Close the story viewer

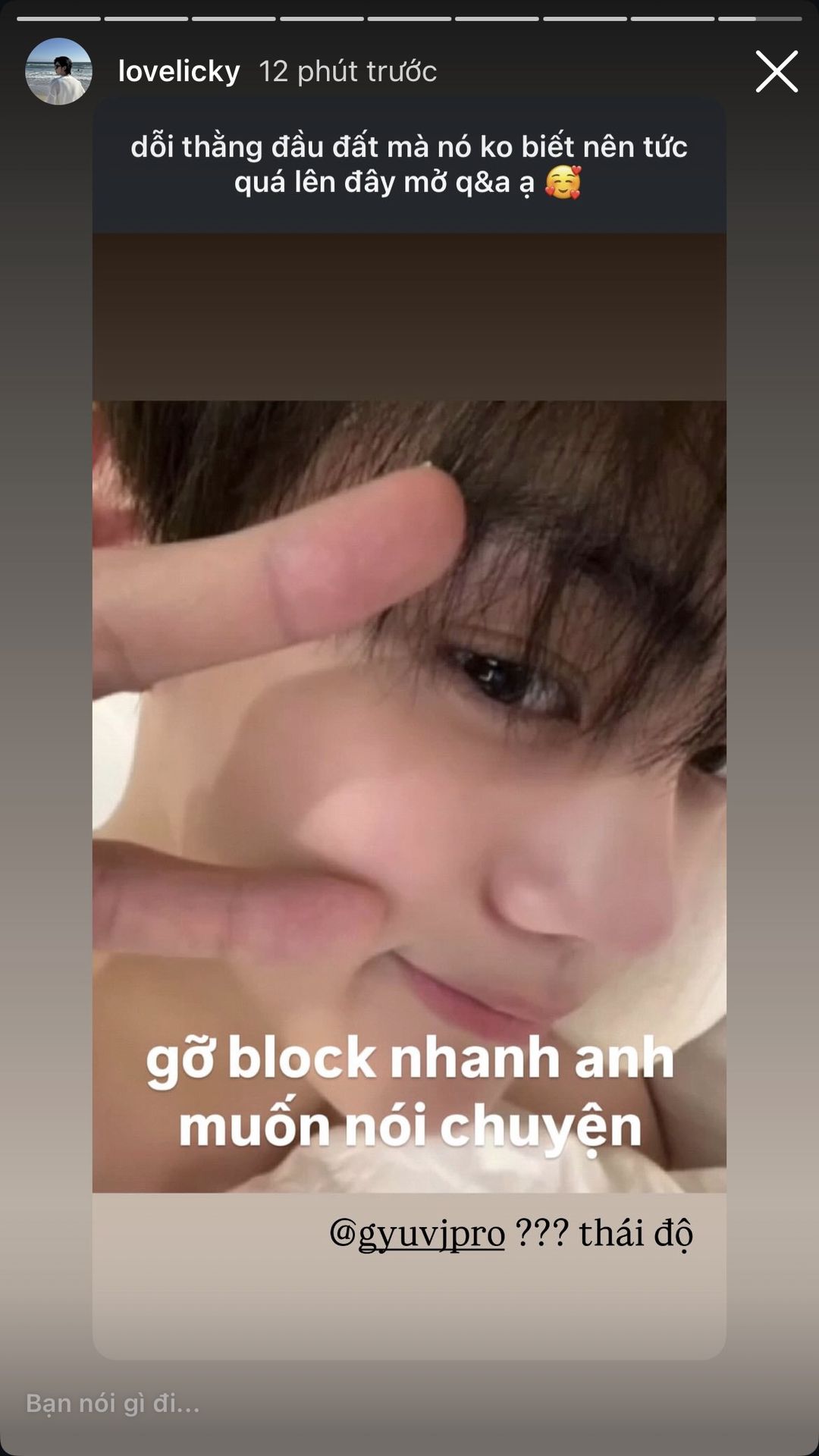point(777,71)
